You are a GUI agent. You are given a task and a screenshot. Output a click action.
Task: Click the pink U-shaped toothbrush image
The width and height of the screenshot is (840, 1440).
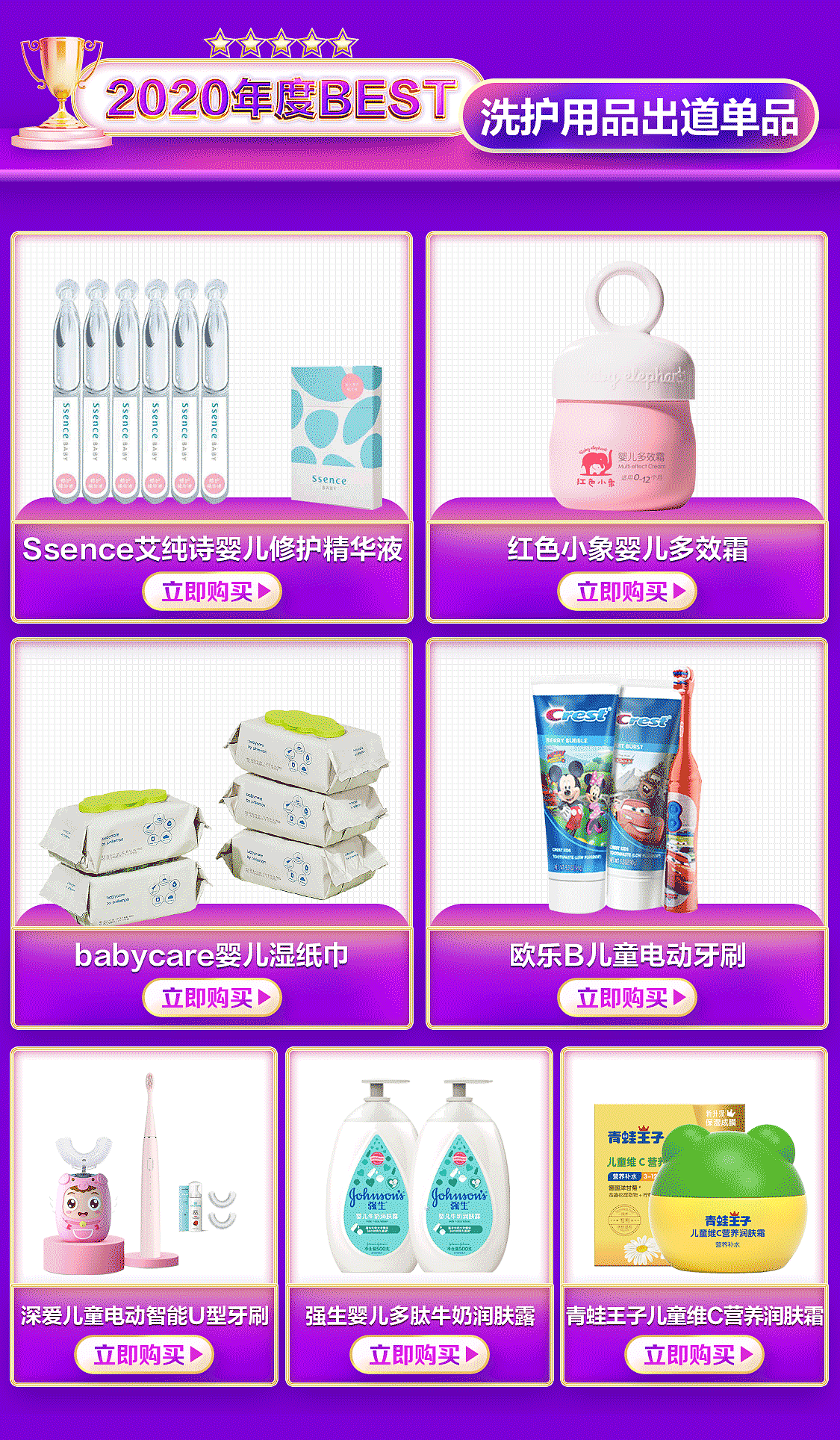(x=142, y=1180)
